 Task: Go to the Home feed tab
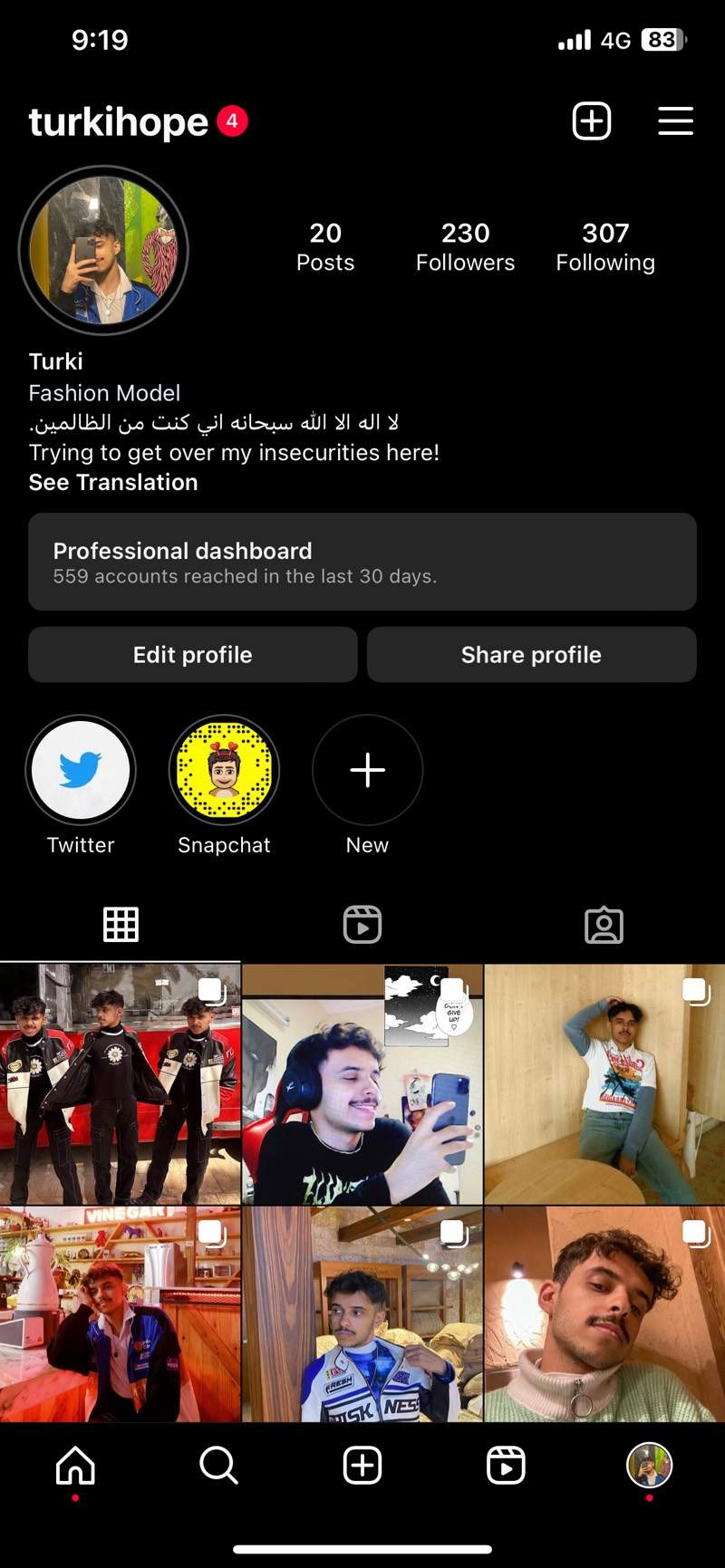point(75,1465)
